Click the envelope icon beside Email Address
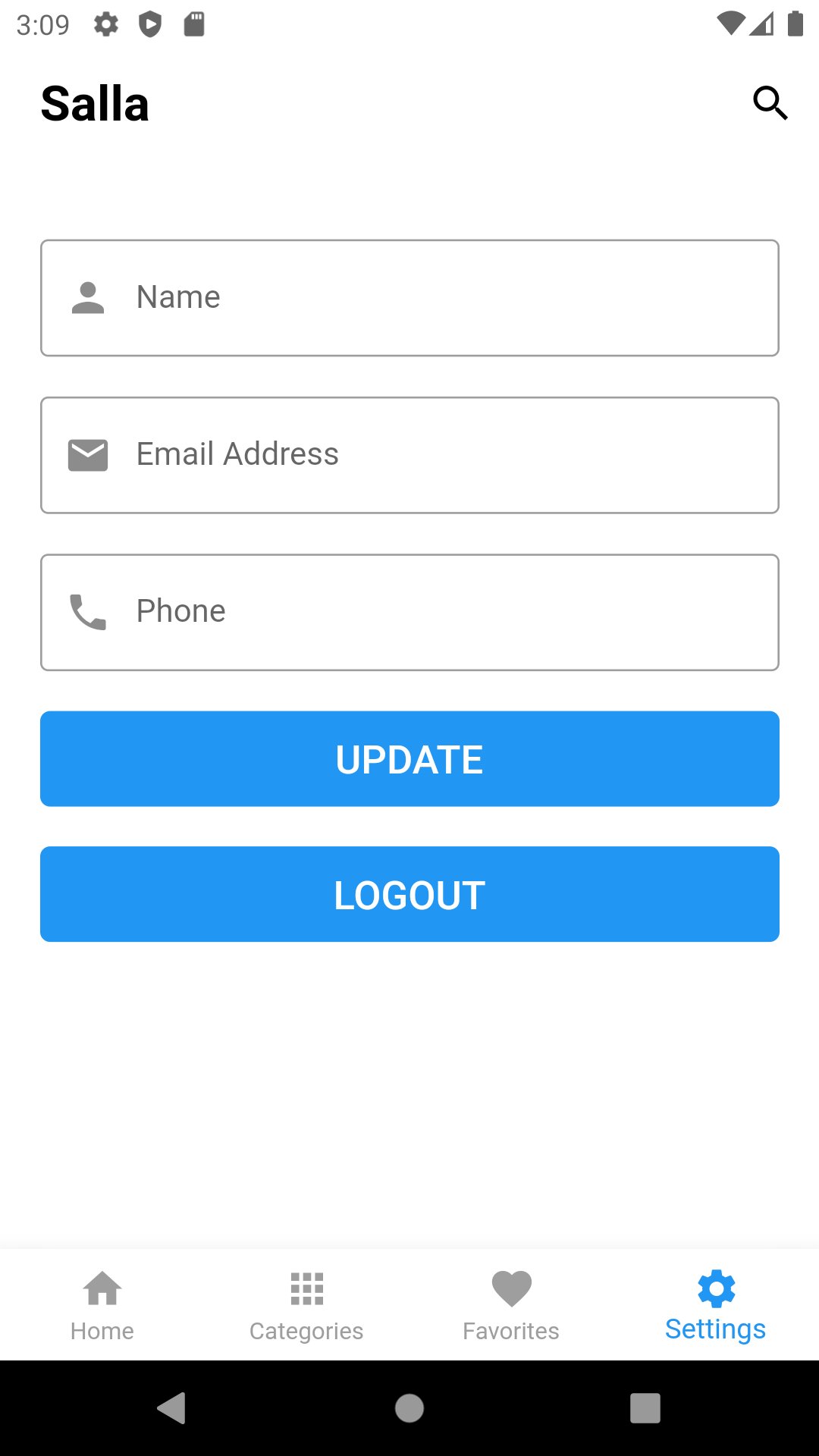This screenshot has height=1456, width=819. 87,454
